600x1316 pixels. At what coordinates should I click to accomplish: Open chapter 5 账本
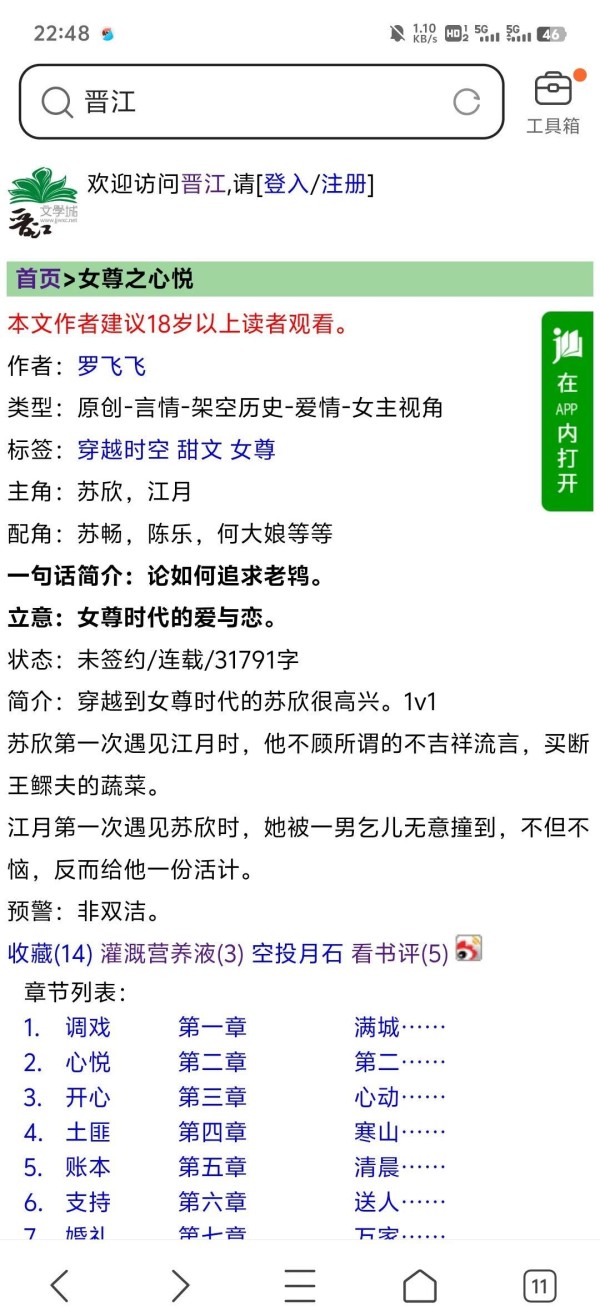point(88,1167)
